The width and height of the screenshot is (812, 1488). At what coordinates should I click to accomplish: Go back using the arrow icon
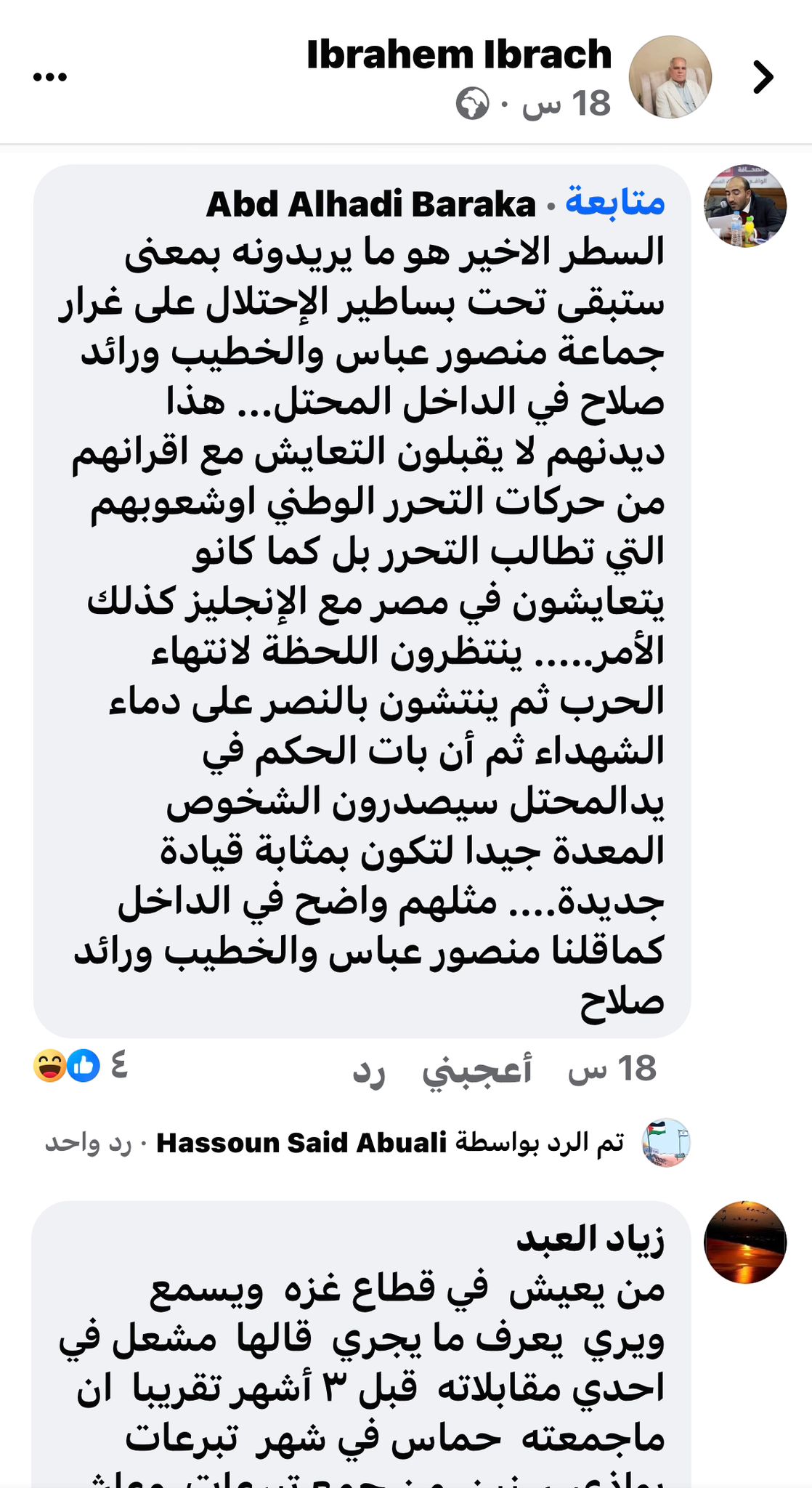point(762,77)
